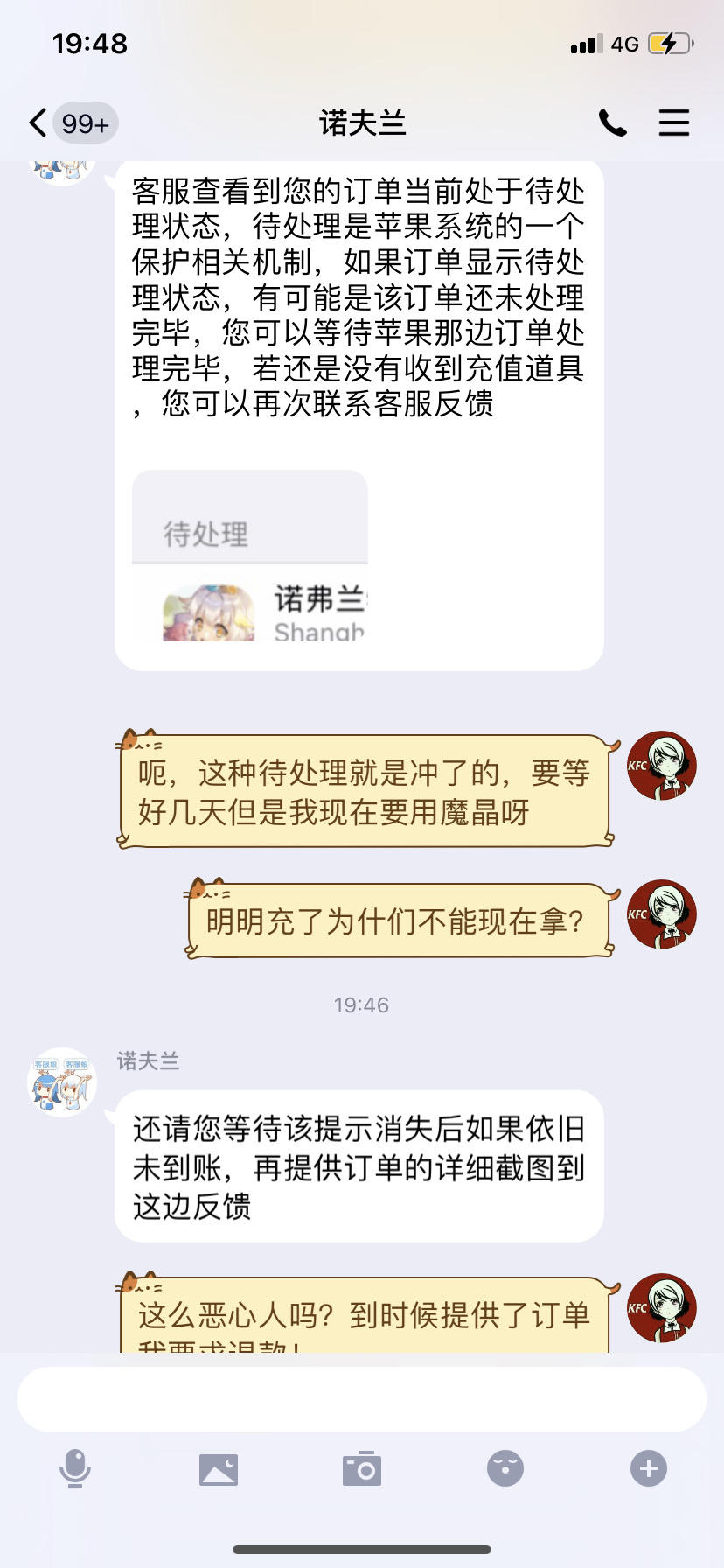
Task: Tap the chat title 诺夫兰
Action: pos(362,122)
